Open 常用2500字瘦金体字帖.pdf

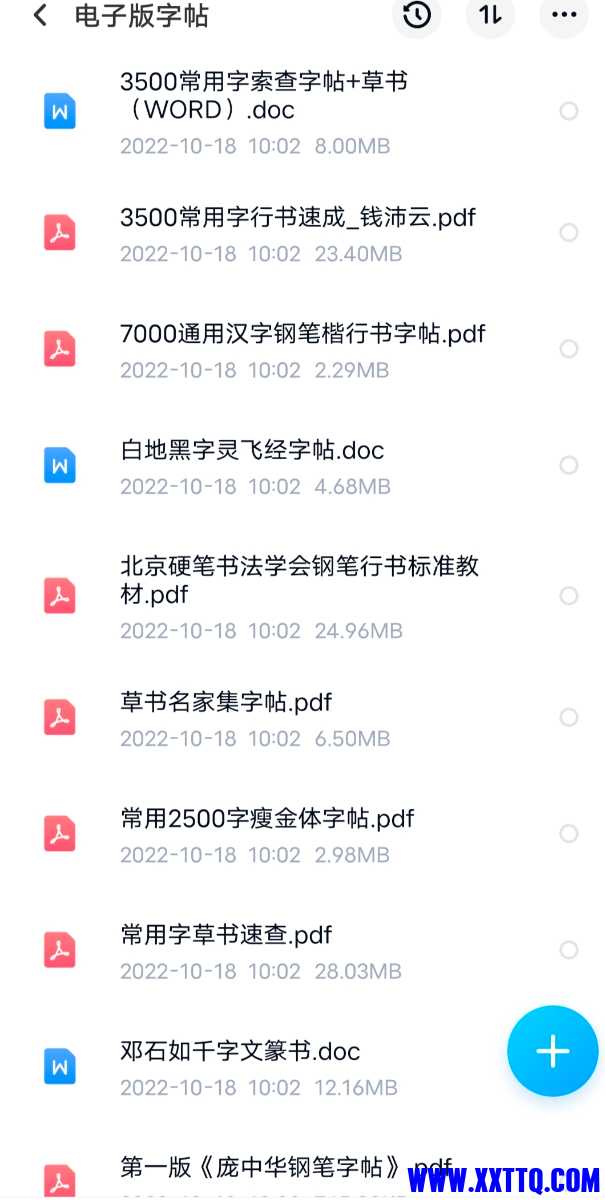pyautogui.click(x=266, y=819)
